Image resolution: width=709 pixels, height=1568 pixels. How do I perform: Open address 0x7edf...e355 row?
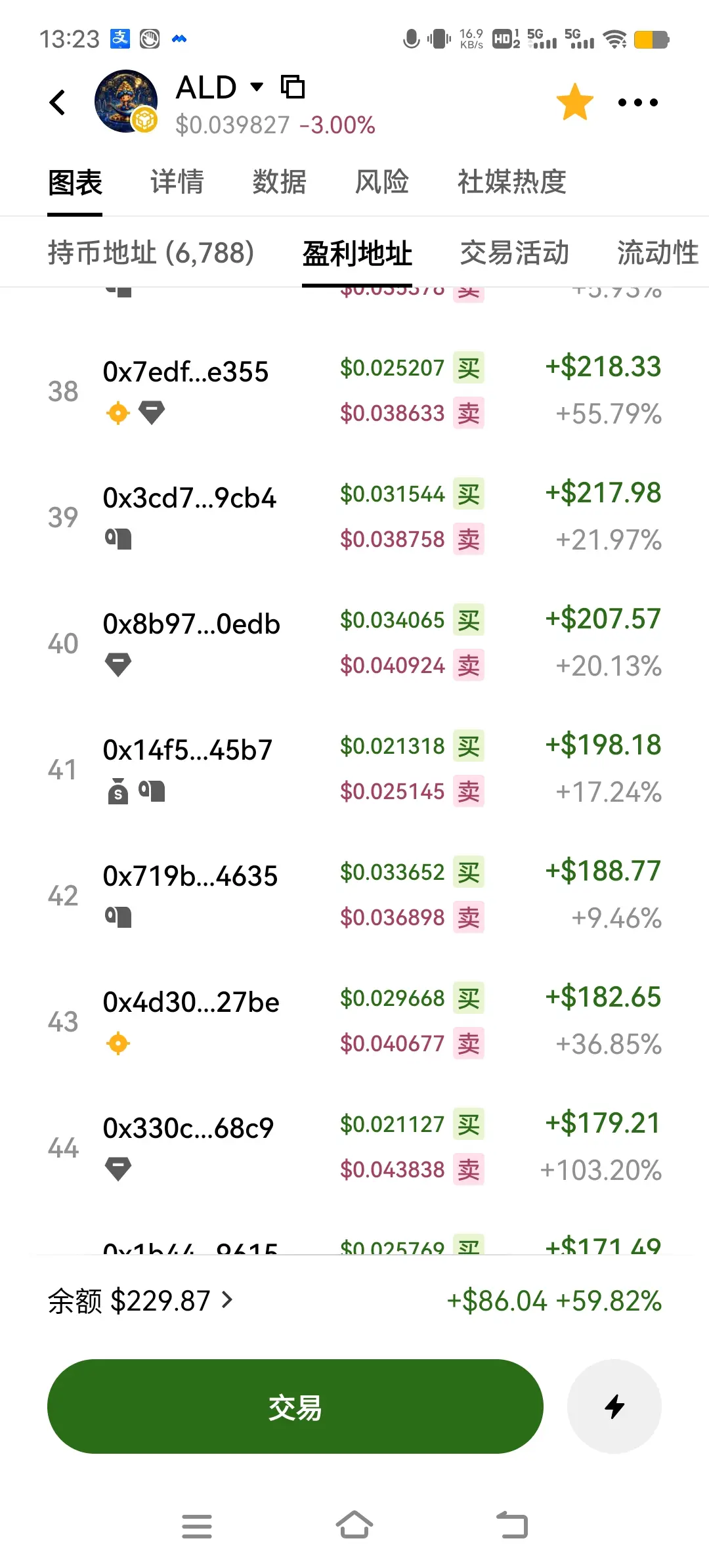click(x=354, y=391)
